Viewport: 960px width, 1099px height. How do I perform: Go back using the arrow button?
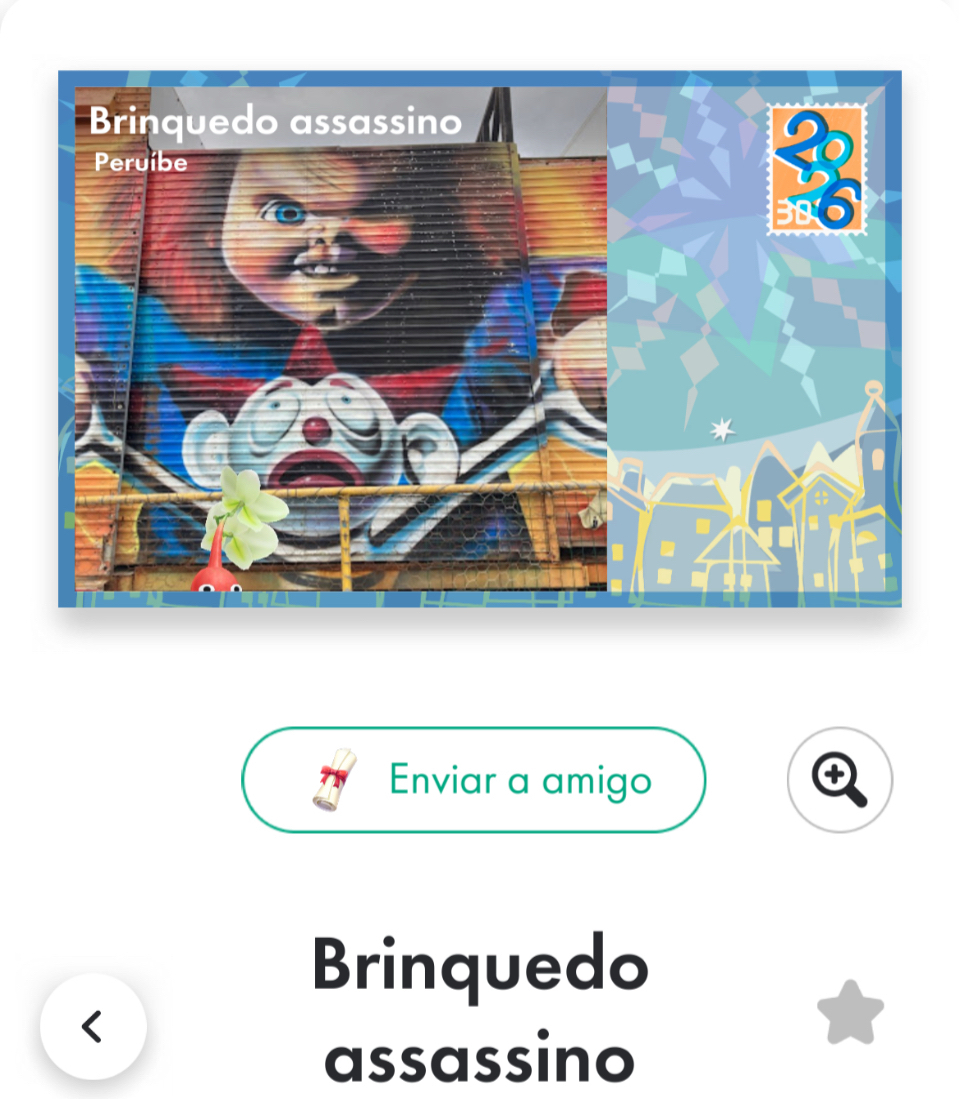pyautogui.click(x=93, y=1026)
